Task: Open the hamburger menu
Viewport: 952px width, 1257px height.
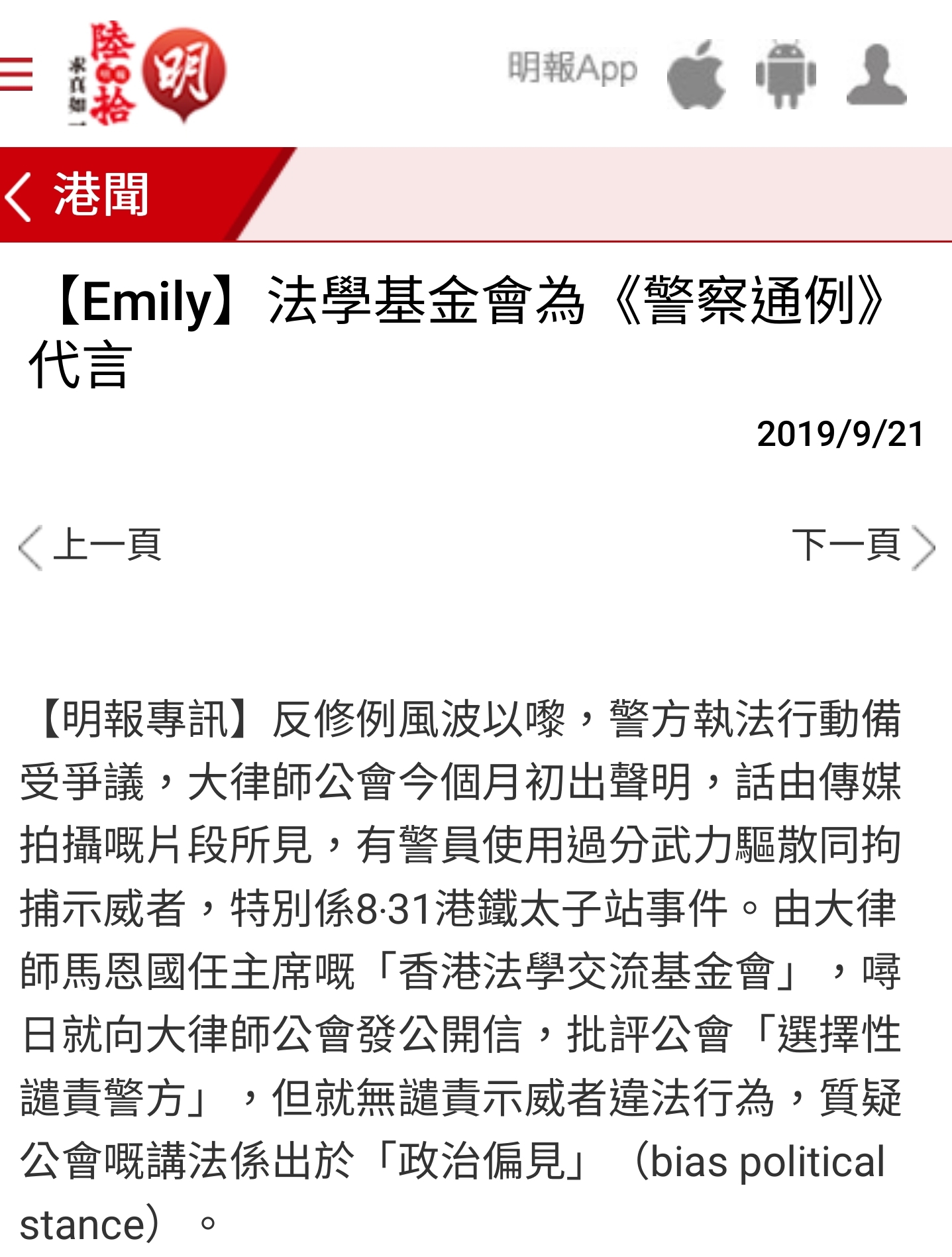Action: click(x=17, y=74)
